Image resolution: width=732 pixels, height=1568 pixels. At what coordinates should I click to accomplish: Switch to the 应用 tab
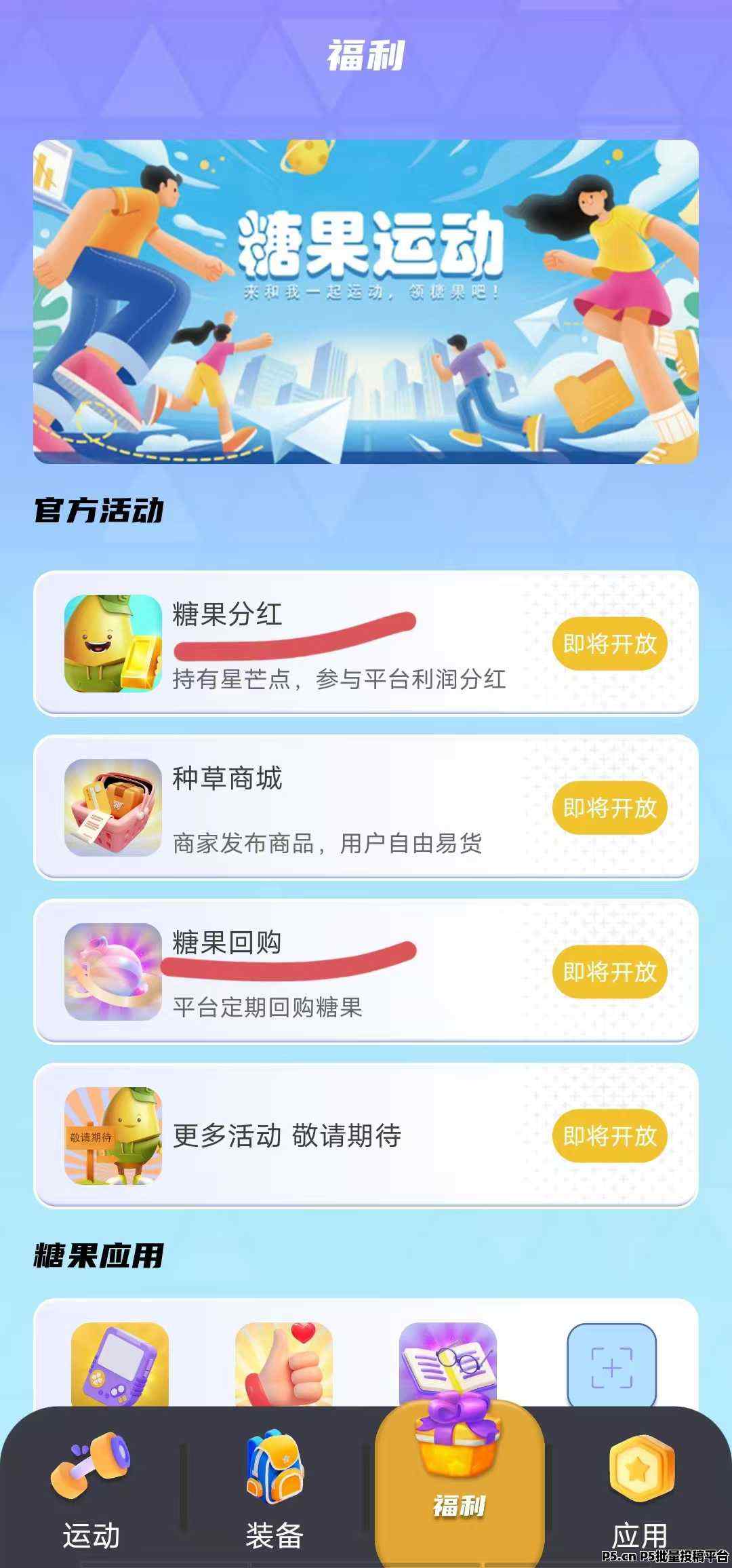point(640,1491)
